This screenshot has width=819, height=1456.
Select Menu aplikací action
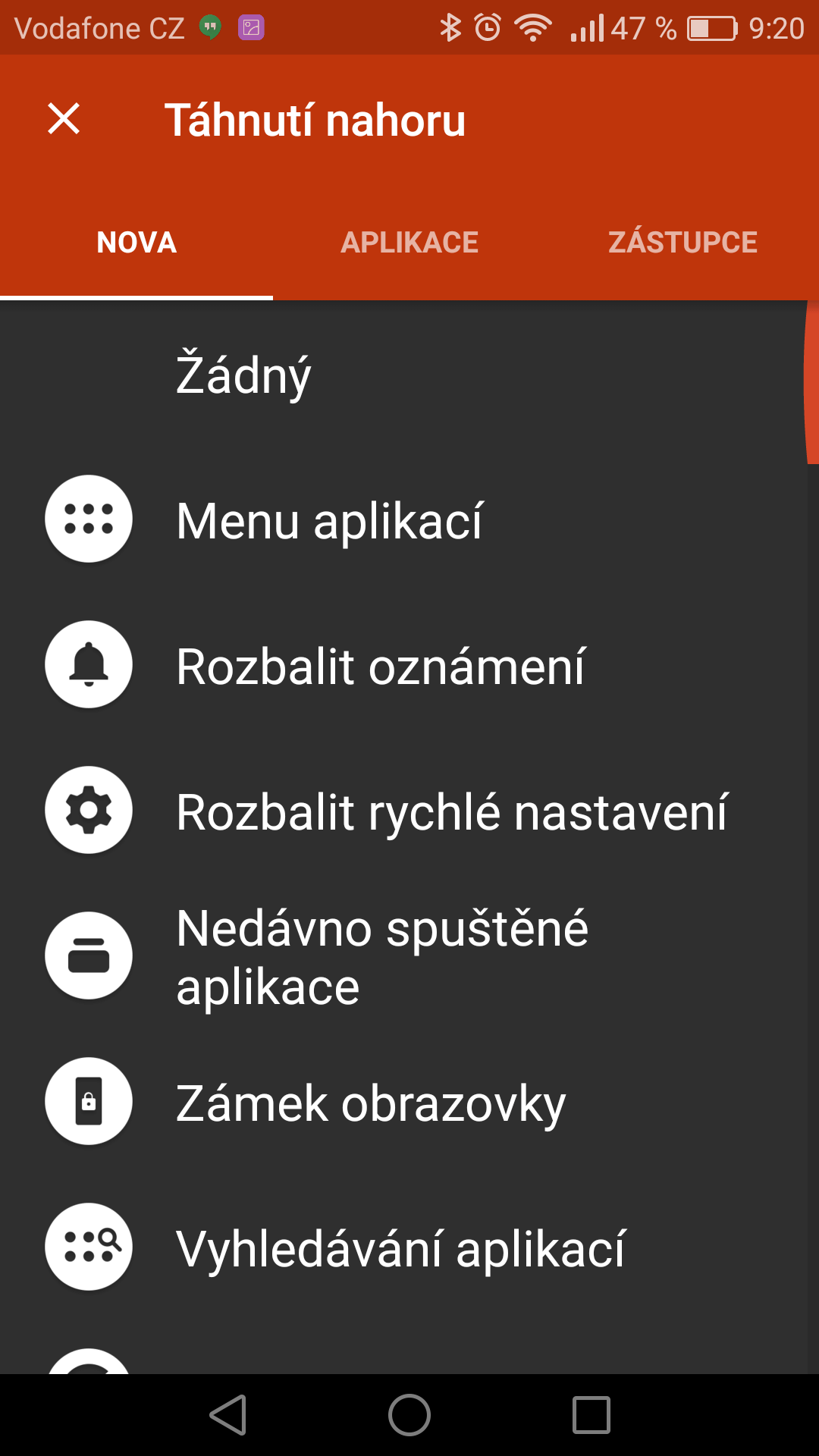pyautogui.click(x=409, y=519)
